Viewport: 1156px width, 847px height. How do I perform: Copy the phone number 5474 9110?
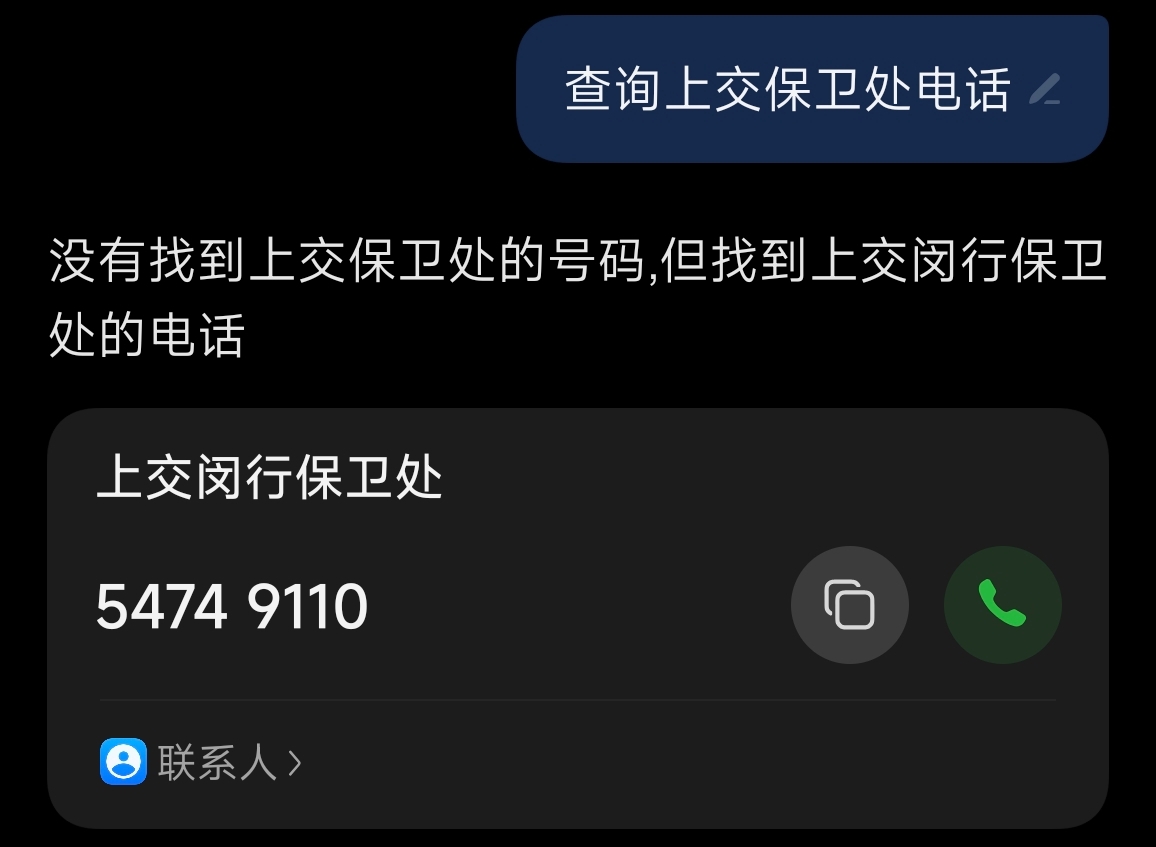pyautogui.click(x=849, y=605)
